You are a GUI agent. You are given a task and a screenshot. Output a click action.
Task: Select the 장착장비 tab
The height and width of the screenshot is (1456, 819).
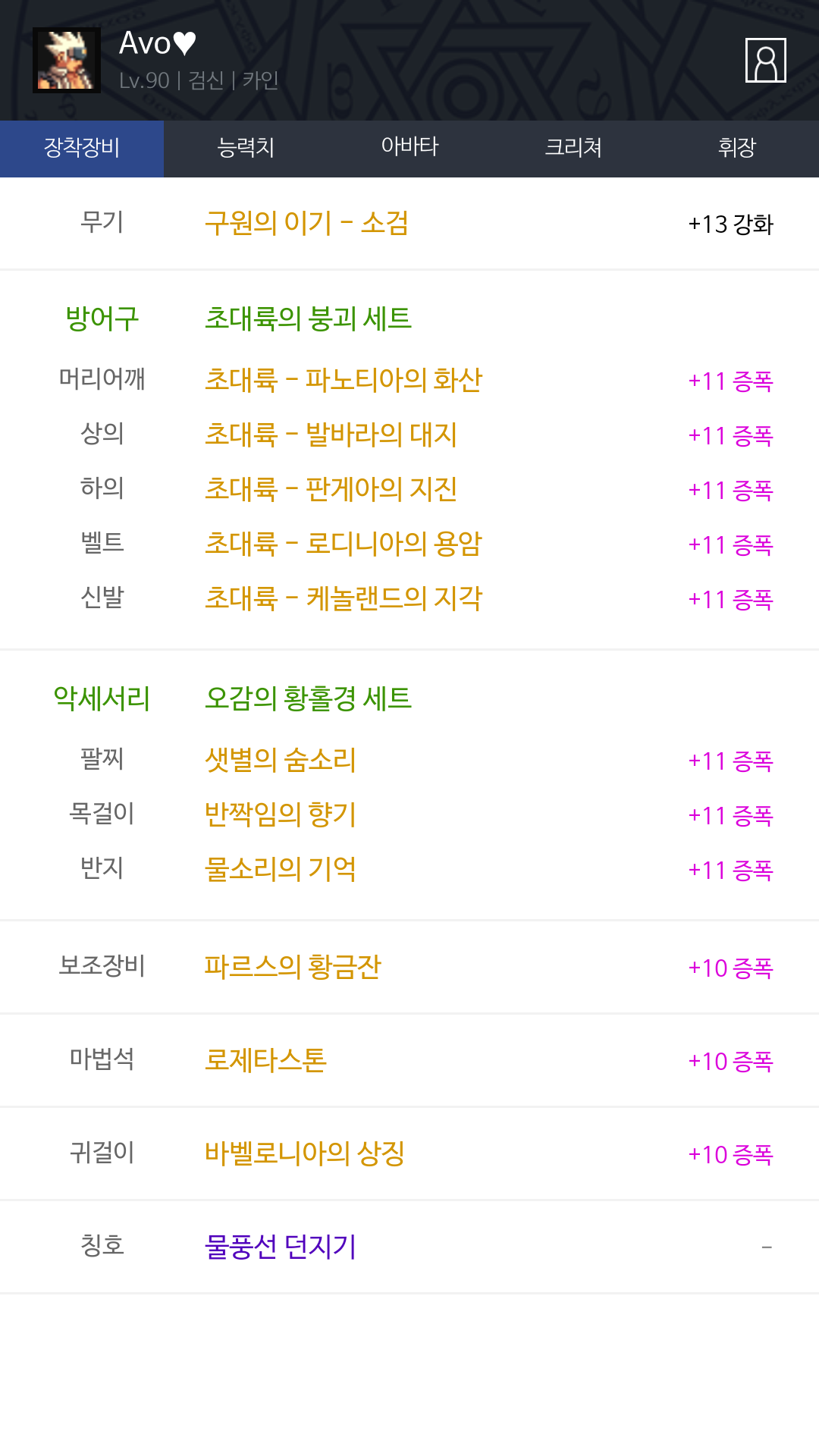coord(82,149)
